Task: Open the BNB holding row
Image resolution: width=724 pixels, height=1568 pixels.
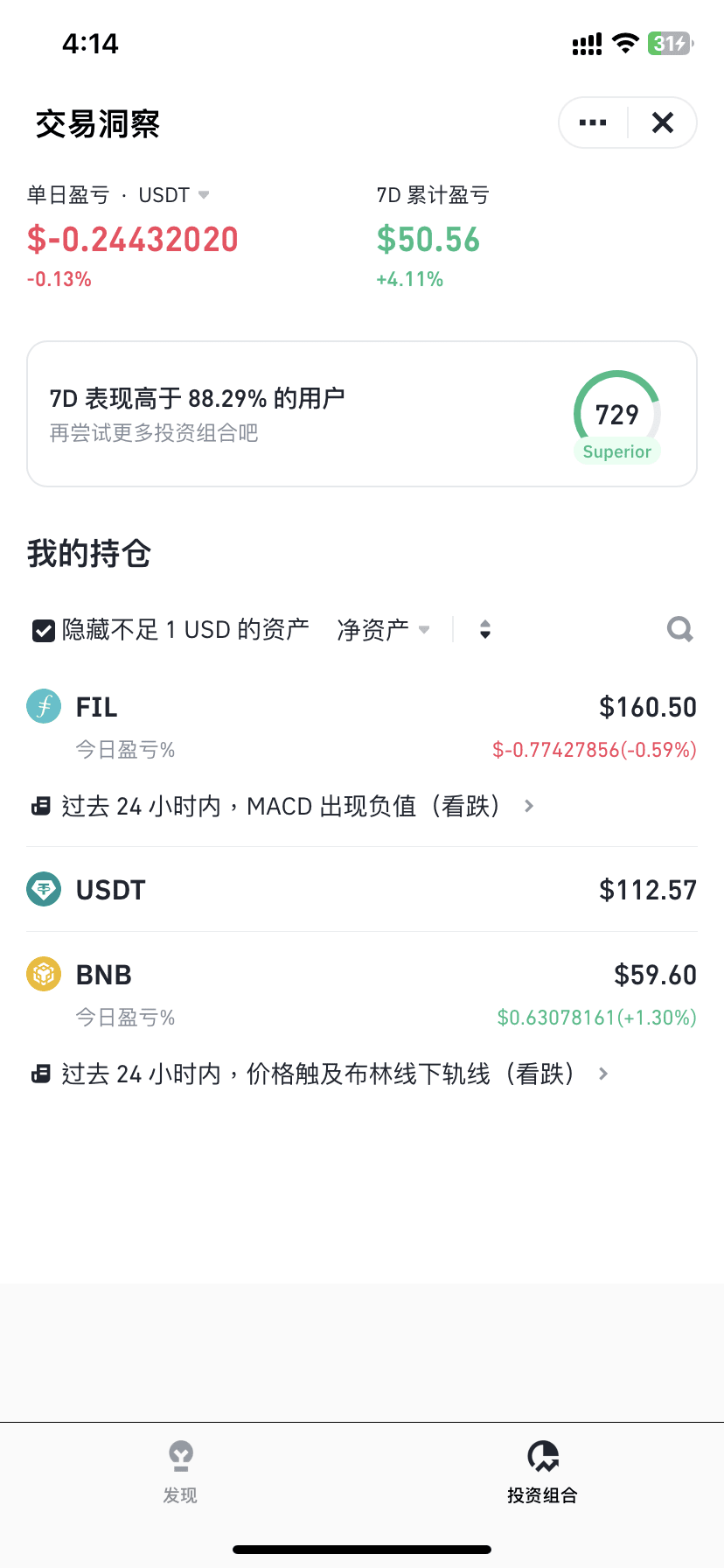Action: [362, 992]
